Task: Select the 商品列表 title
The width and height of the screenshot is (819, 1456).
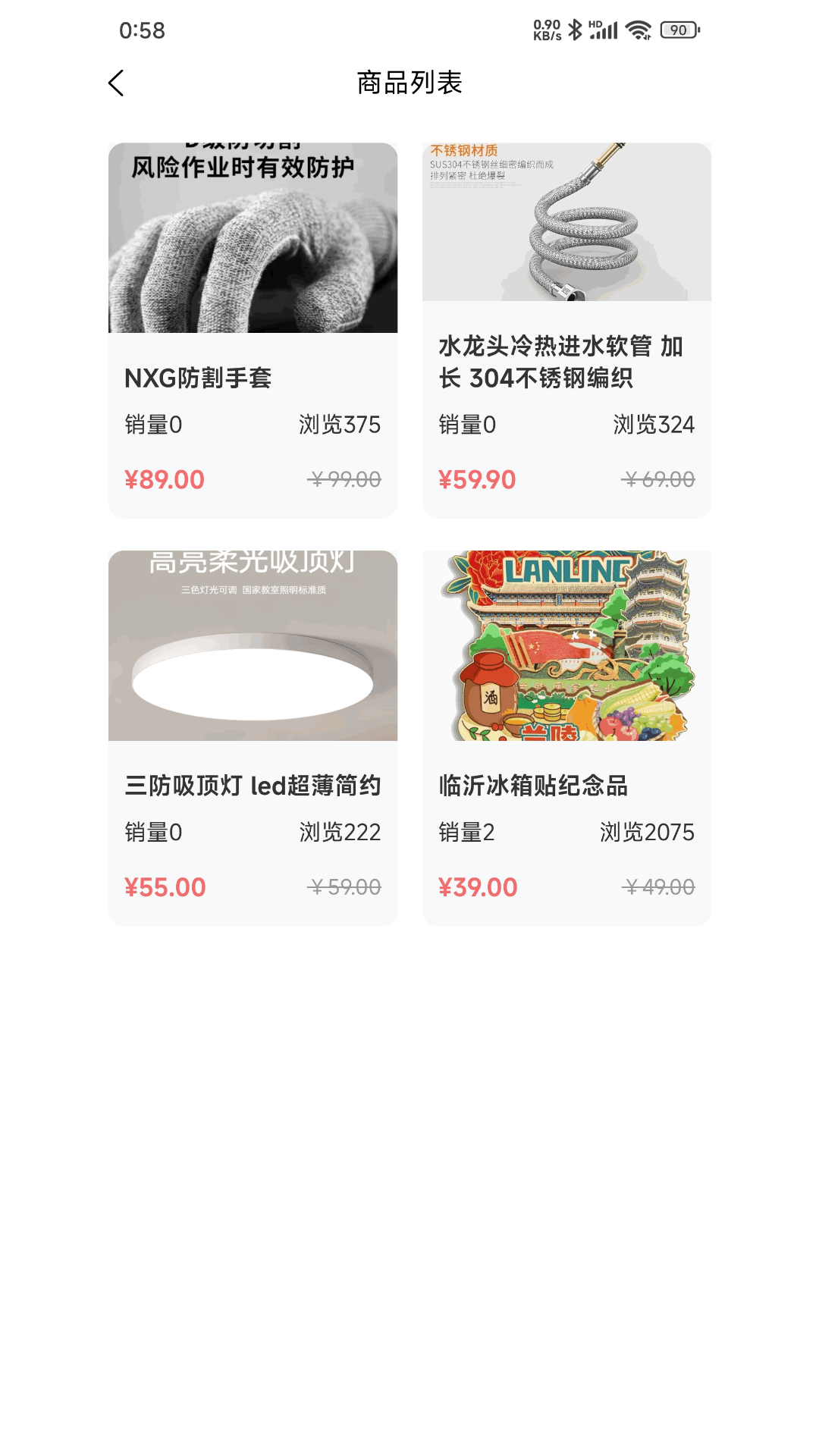Action: pyautogui.click(x=409, y=83)
